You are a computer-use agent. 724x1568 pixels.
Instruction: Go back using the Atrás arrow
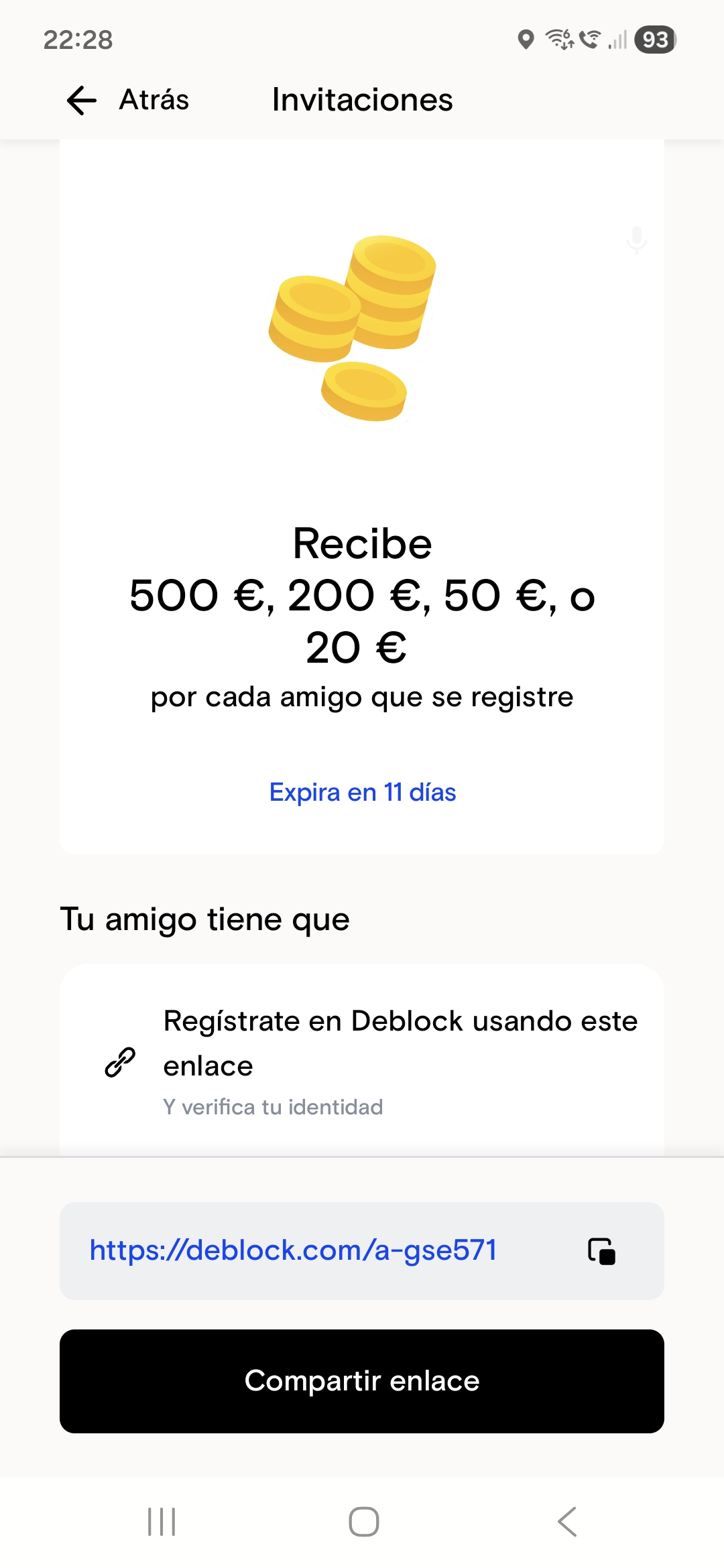tap(82, 101)
